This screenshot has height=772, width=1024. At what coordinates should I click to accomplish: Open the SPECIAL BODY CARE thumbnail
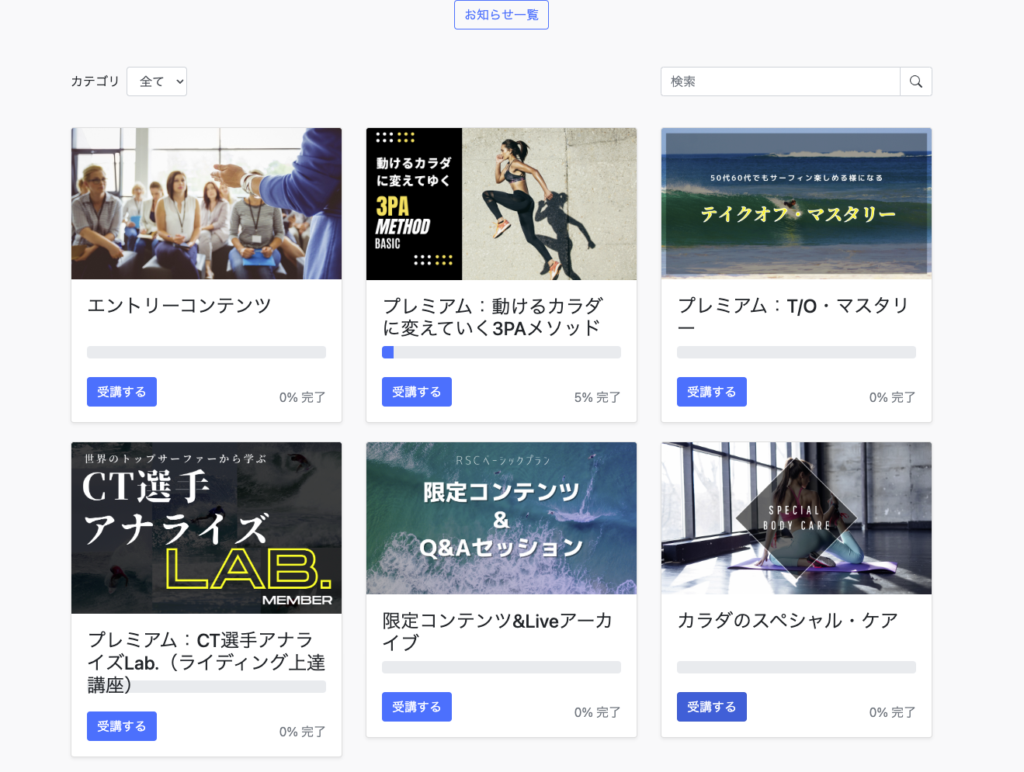[x=796, y=518]
